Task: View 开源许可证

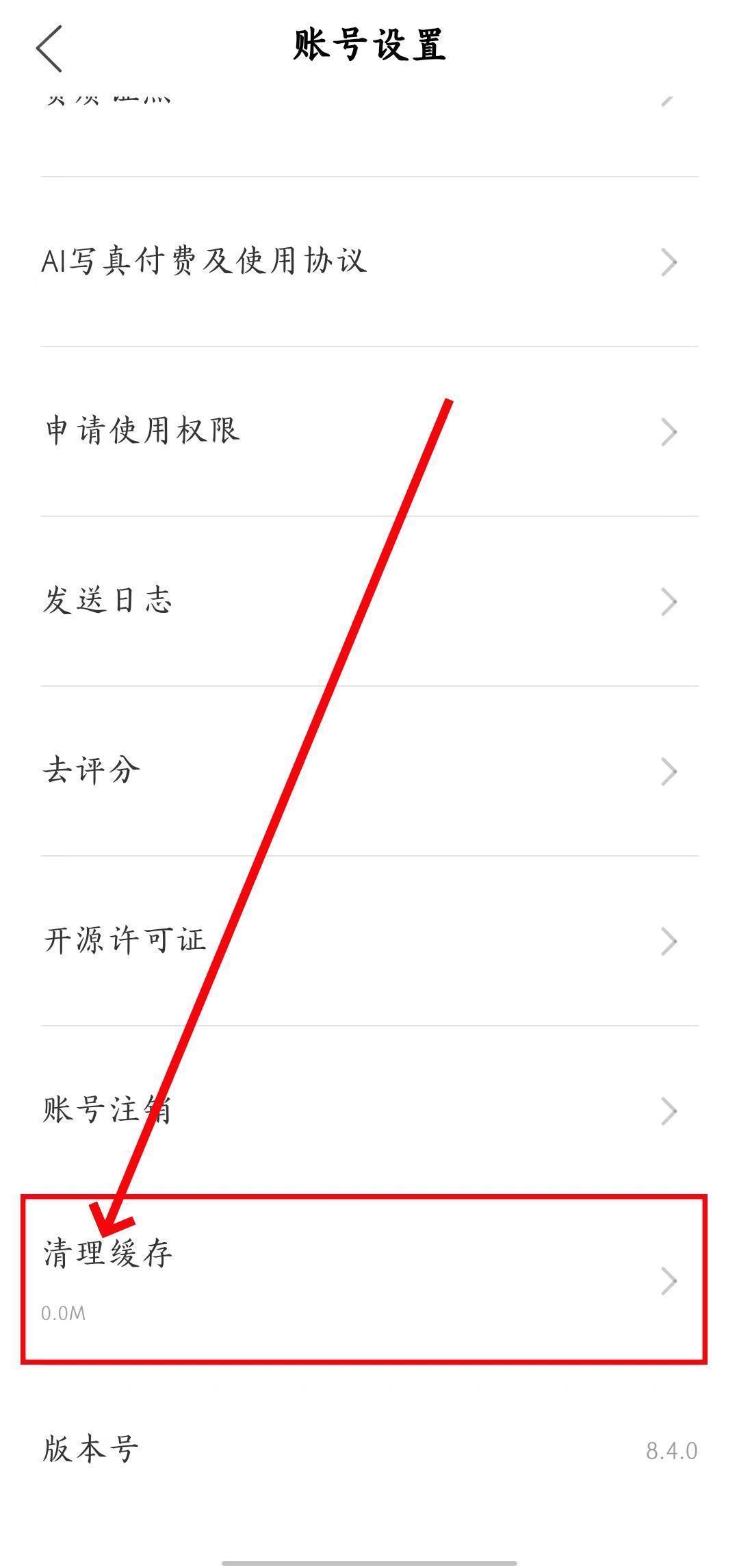Action: point(369,941)
